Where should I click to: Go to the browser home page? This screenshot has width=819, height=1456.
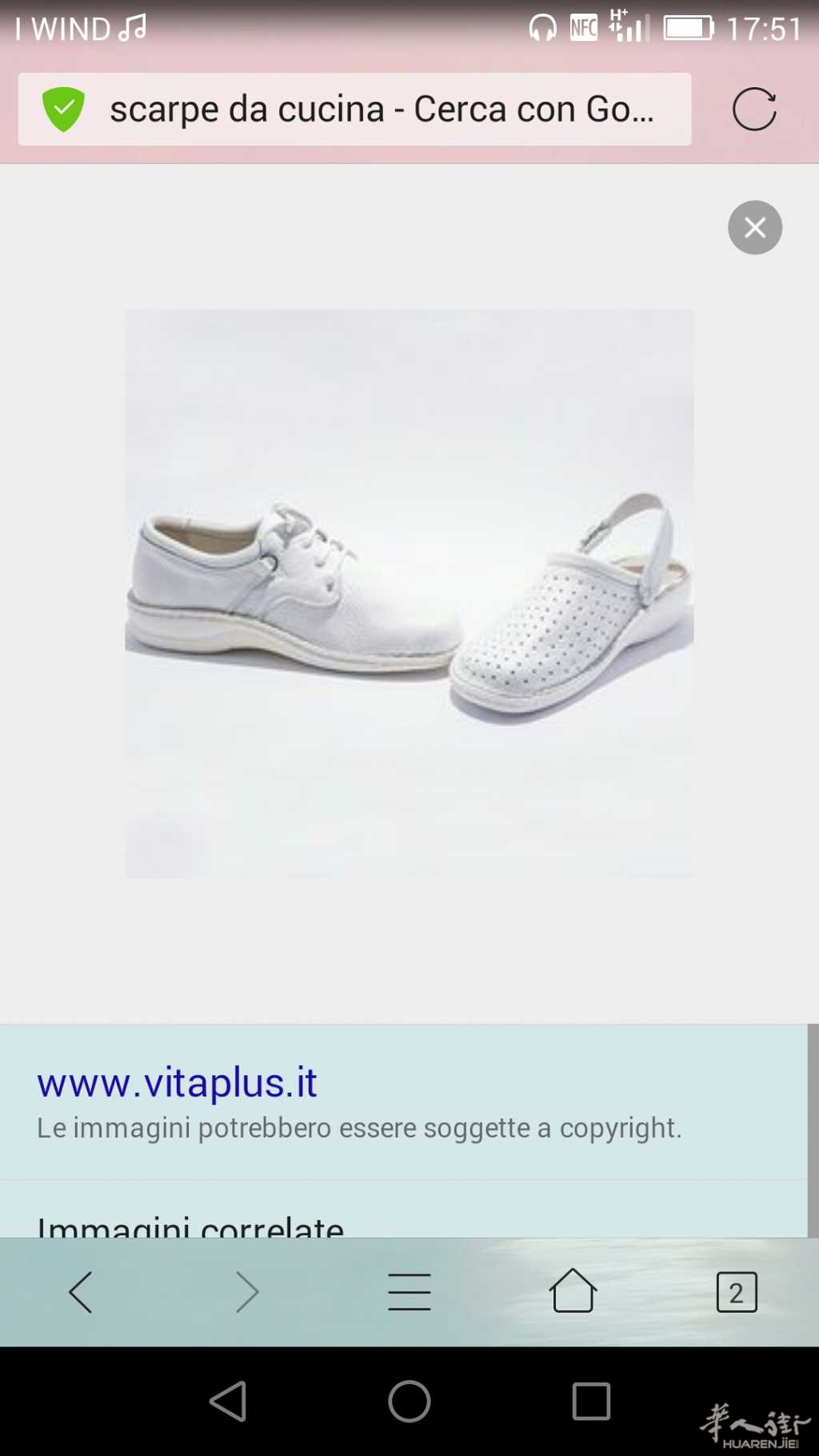573,1290
